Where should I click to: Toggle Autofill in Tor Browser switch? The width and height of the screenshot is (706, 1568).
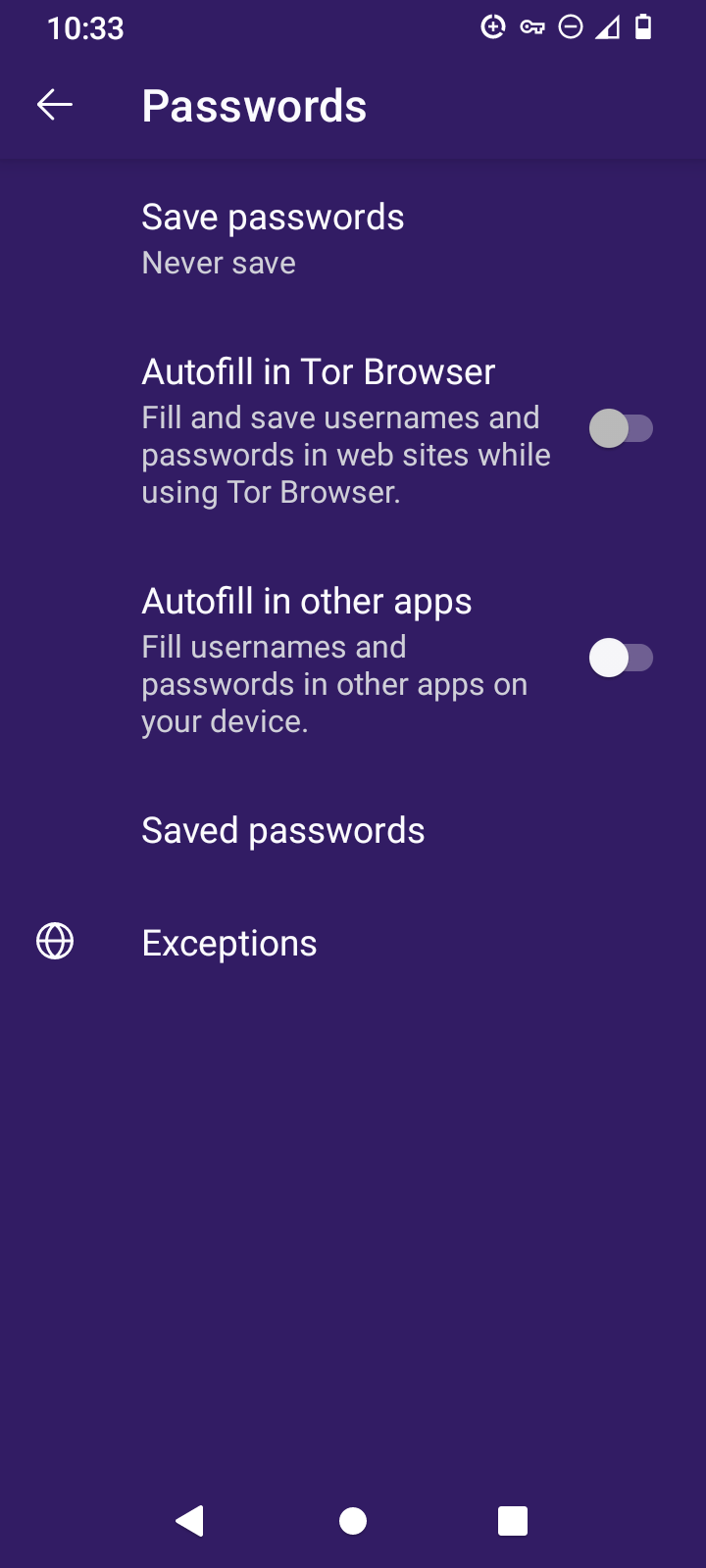tap(621, 429)
